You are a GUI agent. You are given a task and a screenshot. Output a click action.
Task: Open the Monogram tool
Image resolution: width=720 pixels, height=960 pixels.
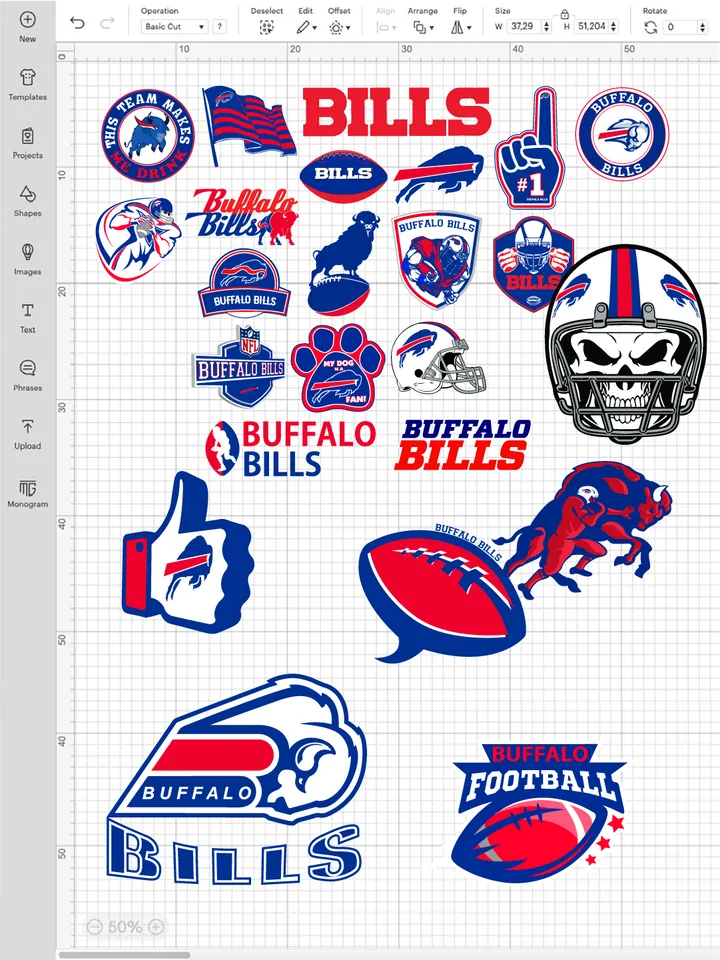[x=27, y=492]
